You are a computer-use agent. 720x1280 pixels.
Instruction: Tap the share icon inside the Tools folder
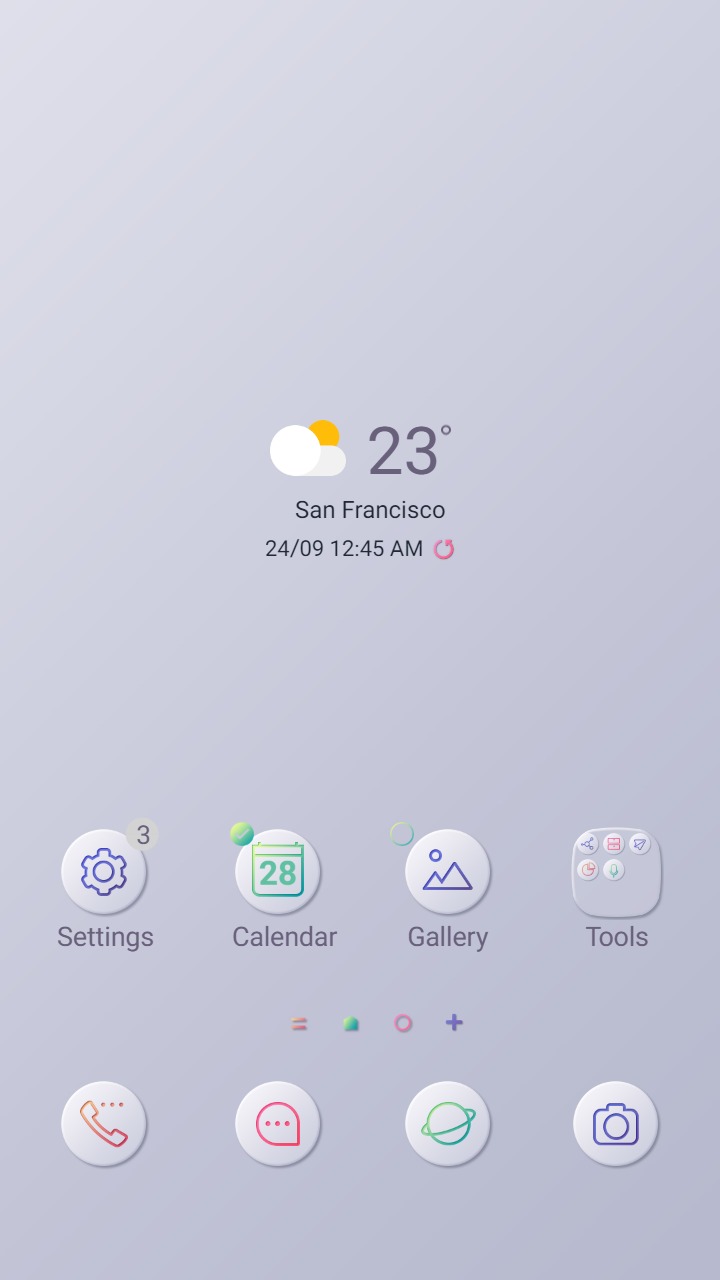[x=589, y=844]
